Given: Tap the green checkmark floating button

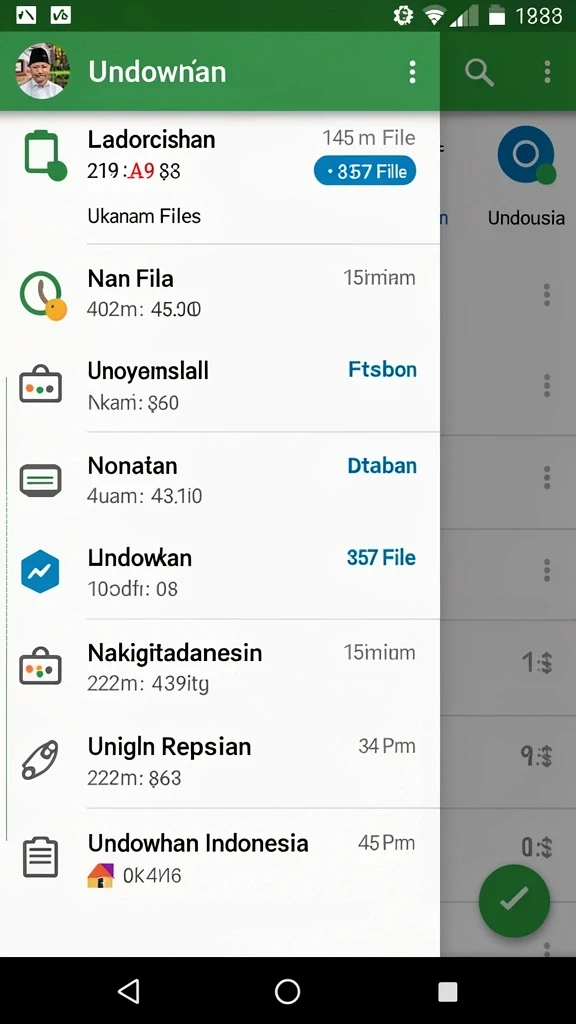Looking at the screenshot, I should click(514, 901).
